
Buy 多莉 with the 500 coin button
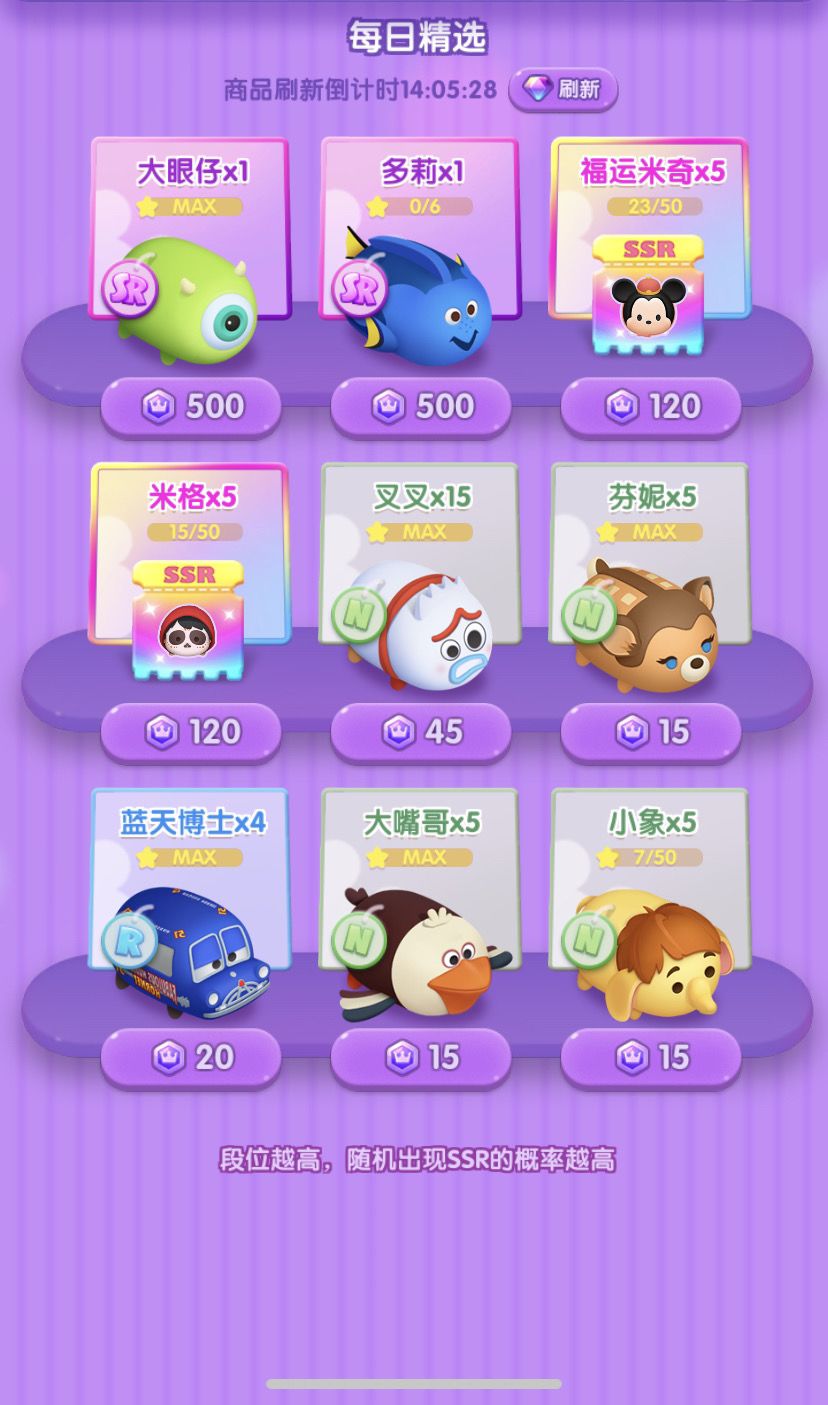coord(420,407)
